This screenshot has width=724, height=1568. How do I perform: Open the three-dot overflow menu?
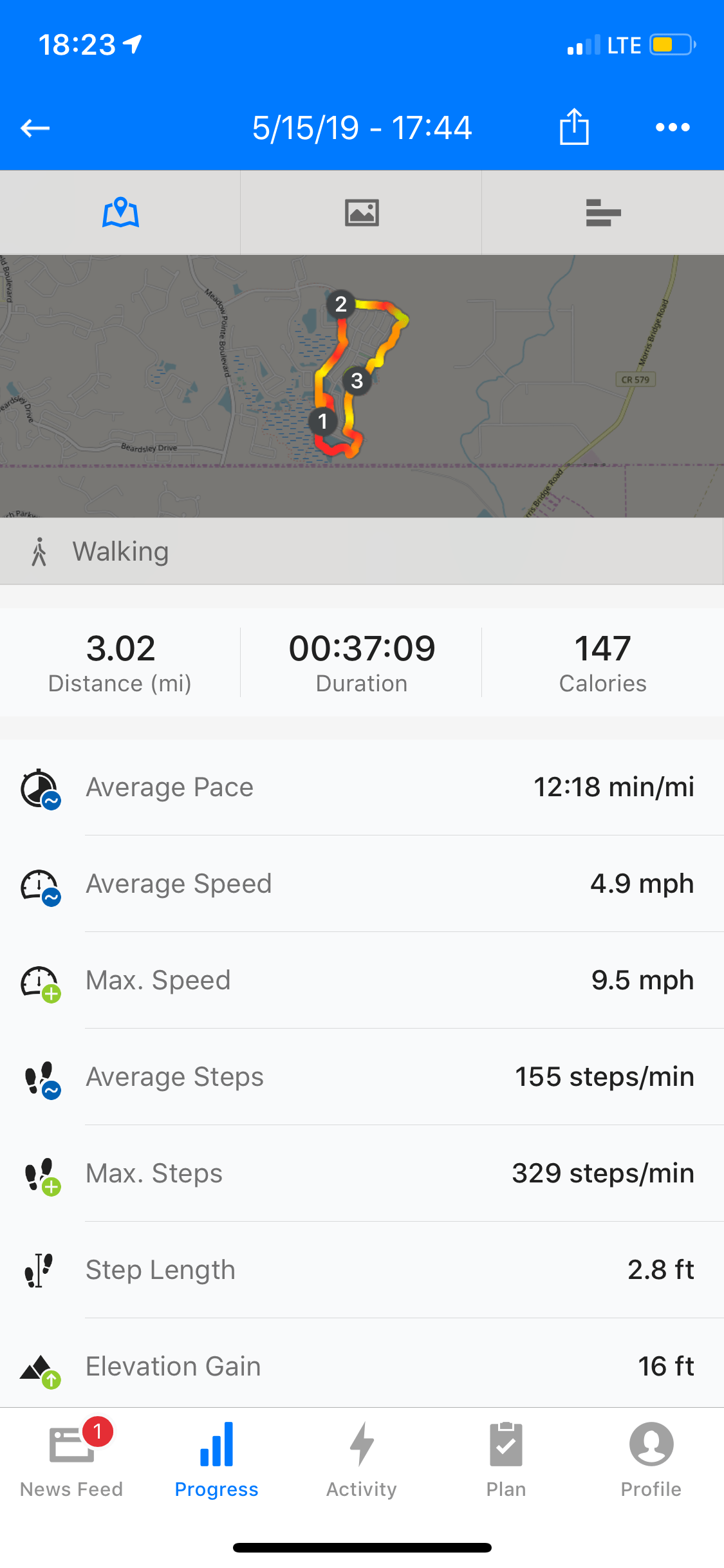coord(673,127)
